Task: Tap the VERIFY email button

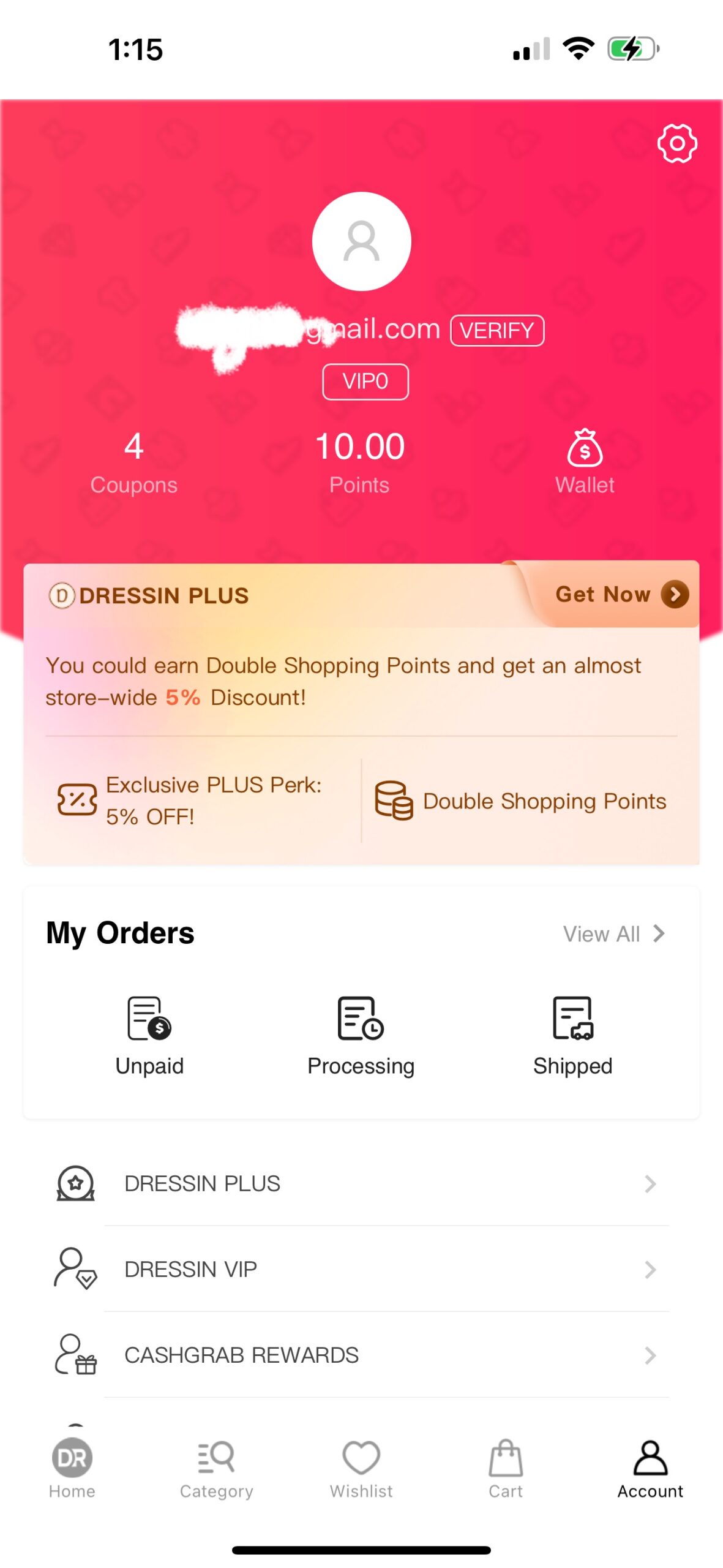Action: (496, 330)
